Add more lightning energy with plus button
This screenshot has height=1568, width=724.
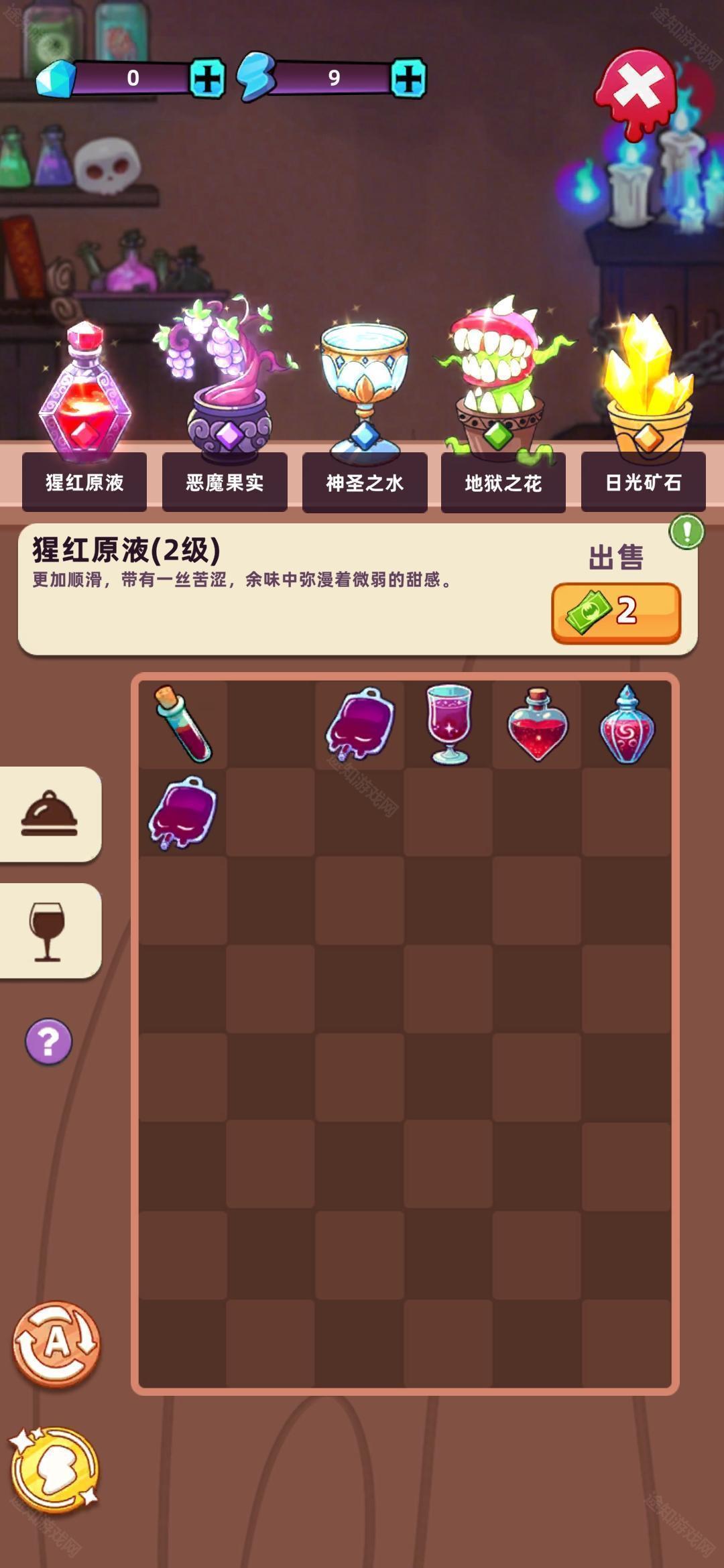[x=408, y=79]
